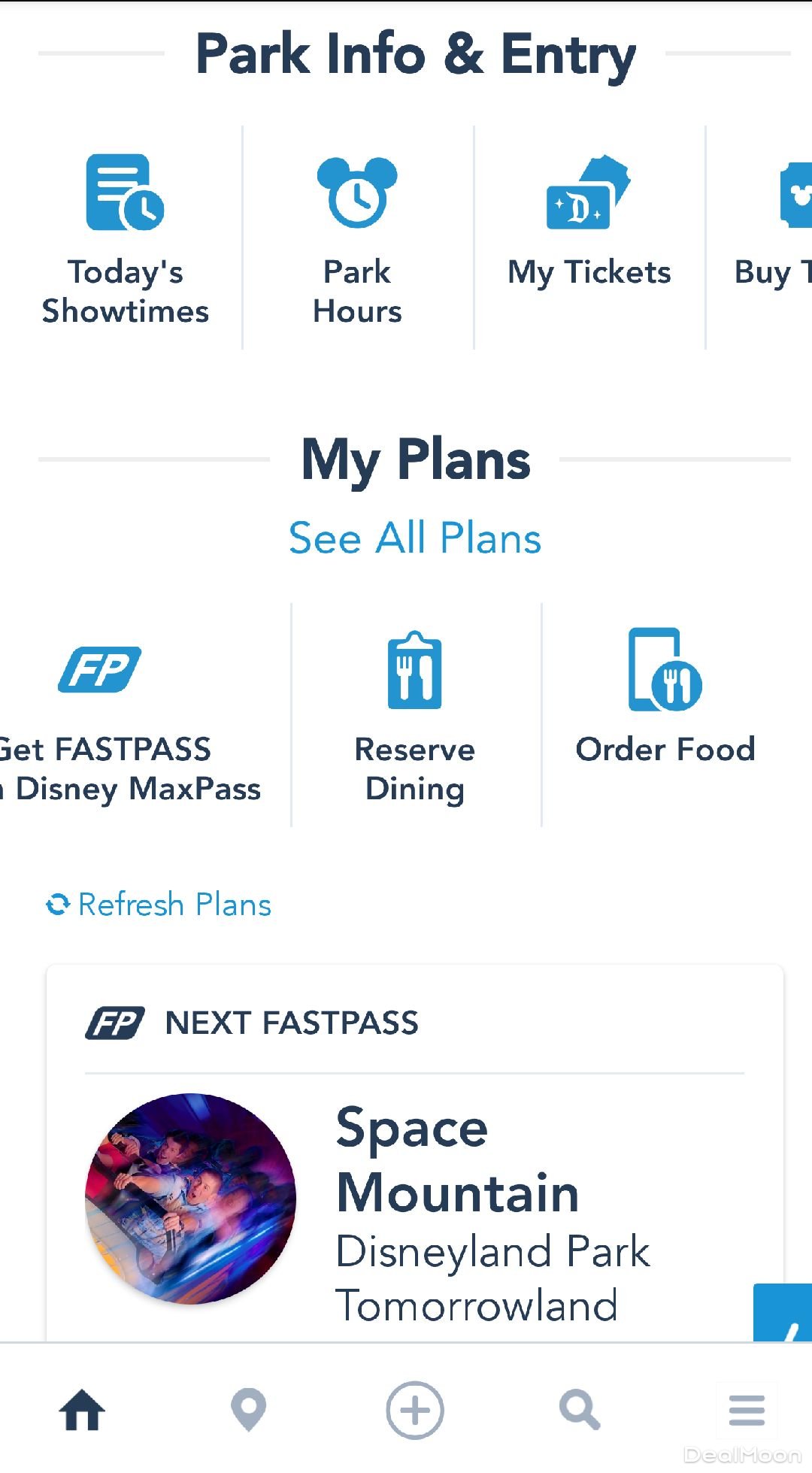Viewport: 812px width, 1473px height.
Task: Go to the home tab
Action: click(82, 1410)
